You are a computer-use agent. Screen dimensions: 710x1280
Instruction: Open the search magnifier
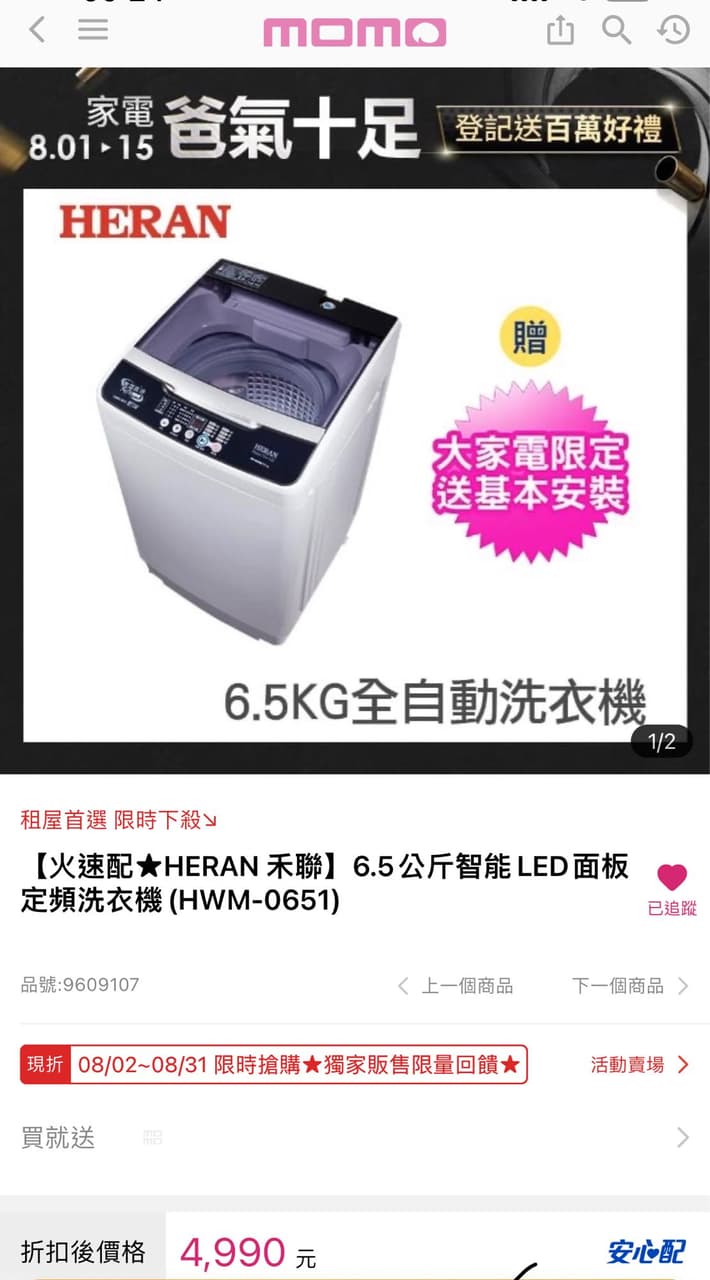click(617, 30)
